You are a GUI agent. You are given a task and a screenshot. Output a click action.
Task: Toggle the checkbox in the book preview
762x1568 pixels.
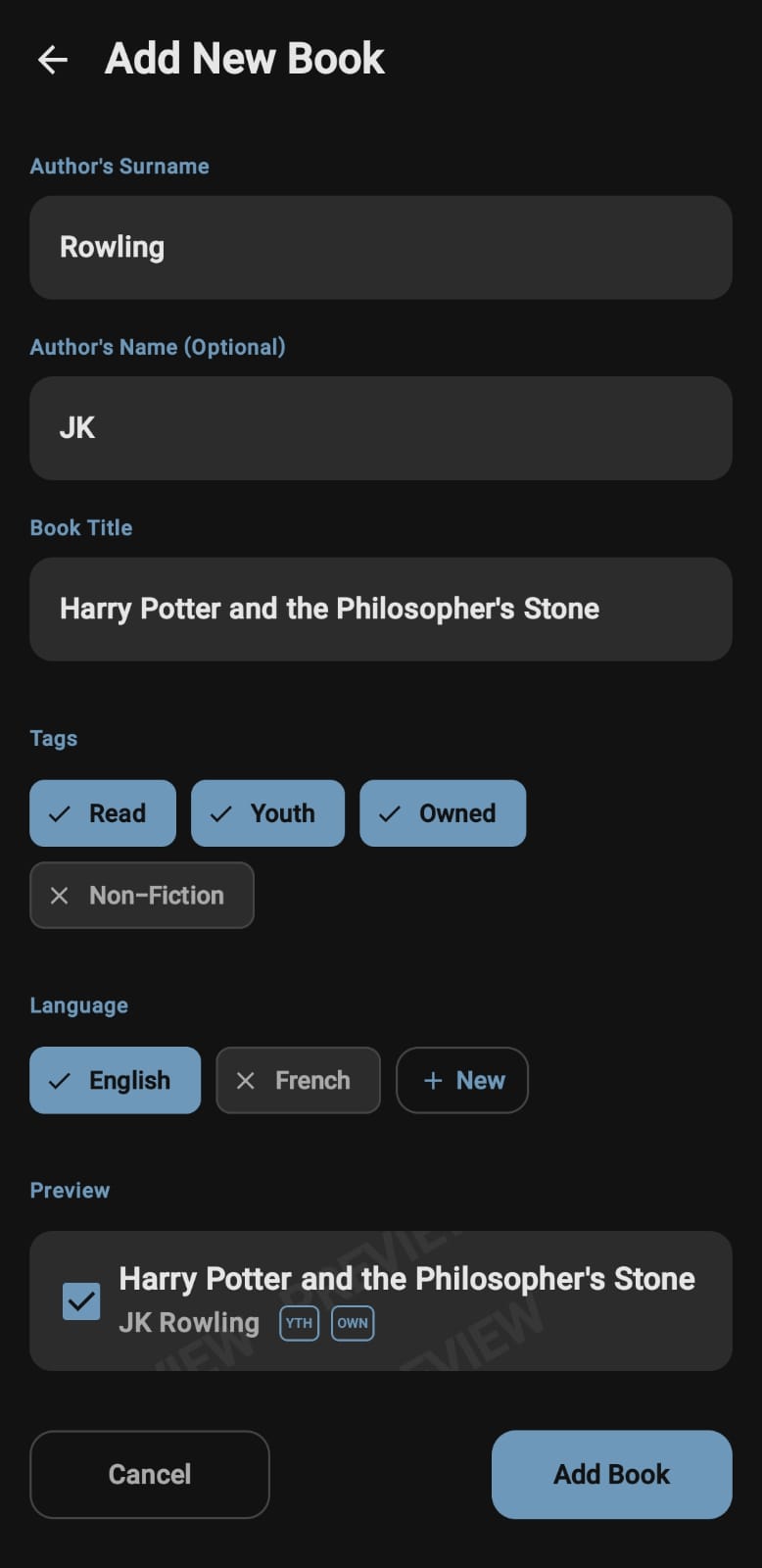click(81, 1301)
